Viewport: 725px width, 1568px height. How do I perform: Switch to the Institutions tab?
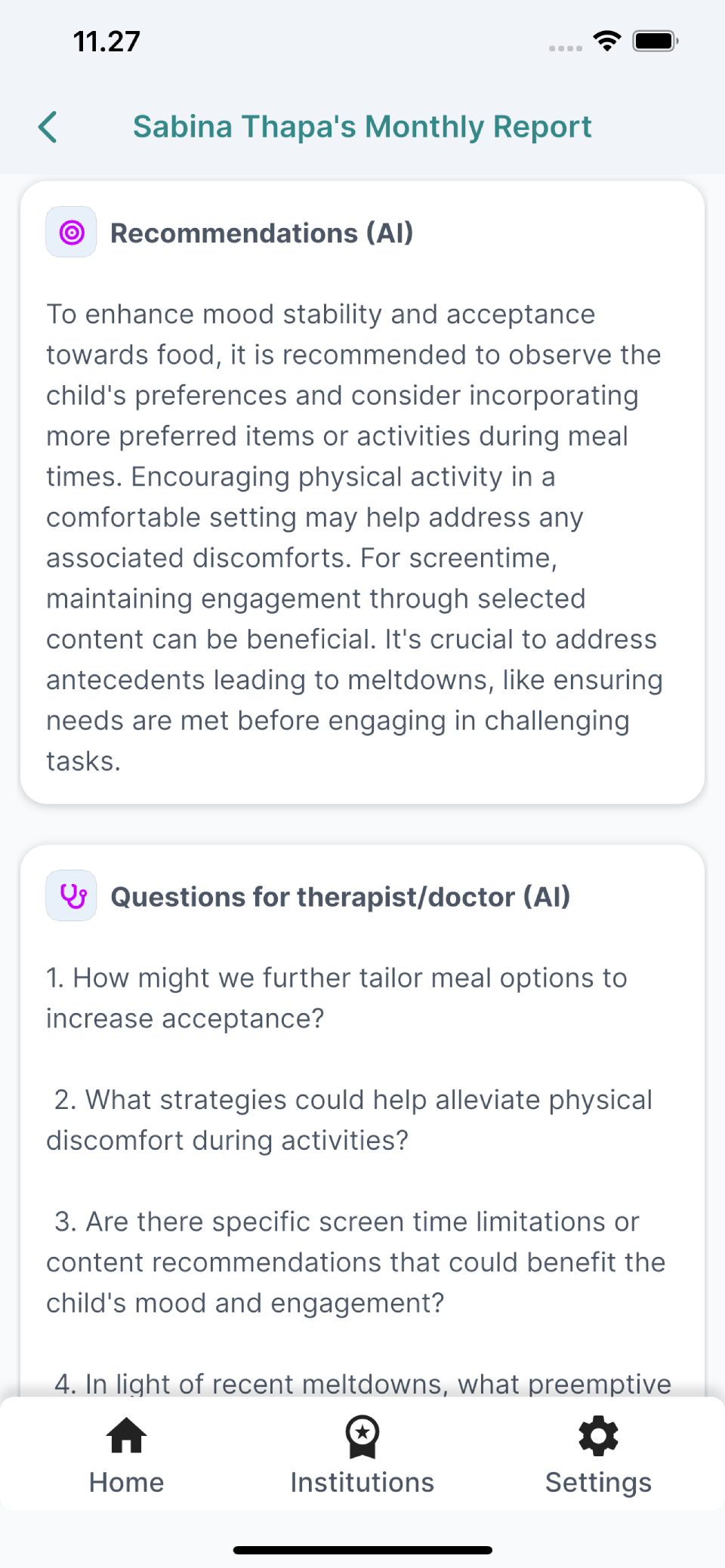[x=362, y=1481]
